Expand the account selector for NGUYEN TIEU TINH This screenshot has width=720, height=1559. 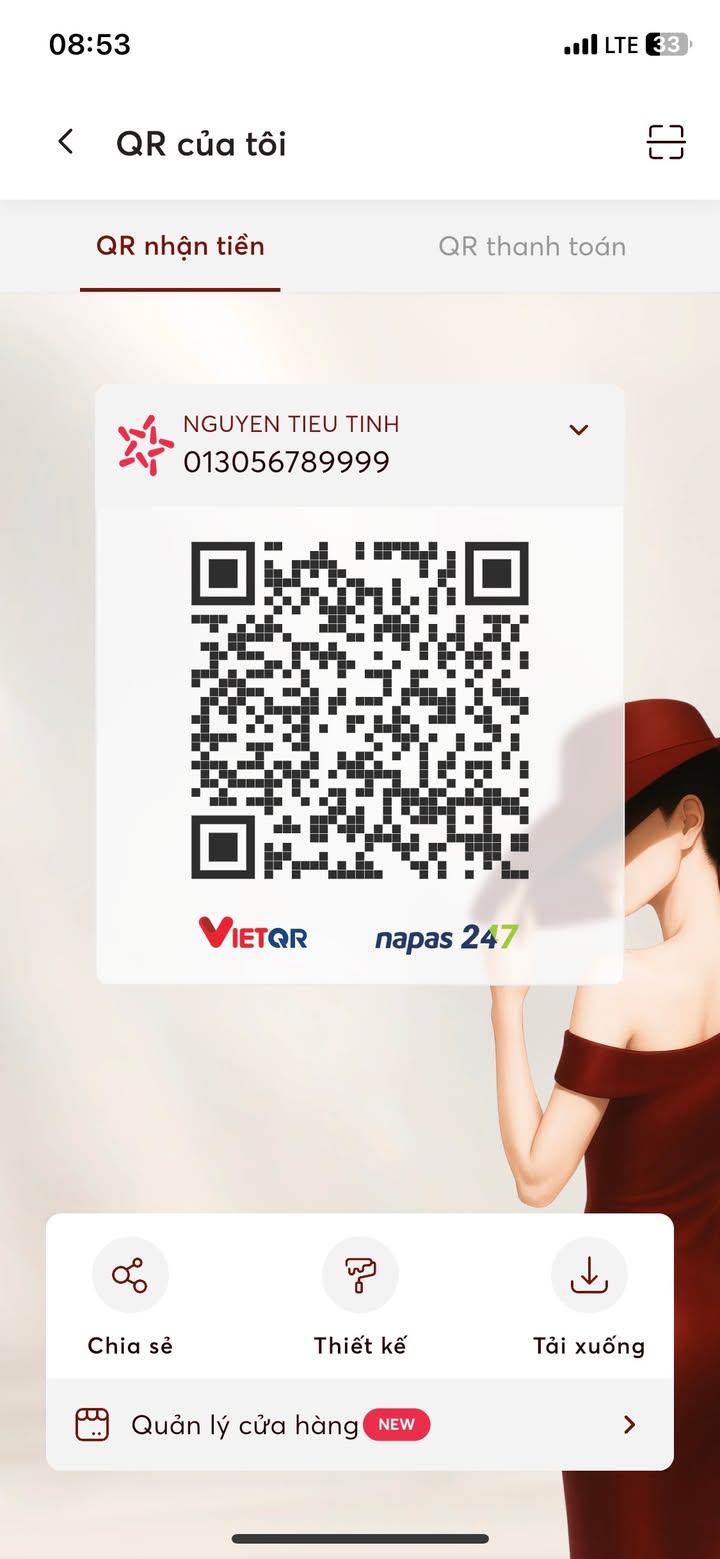point(578,430)
